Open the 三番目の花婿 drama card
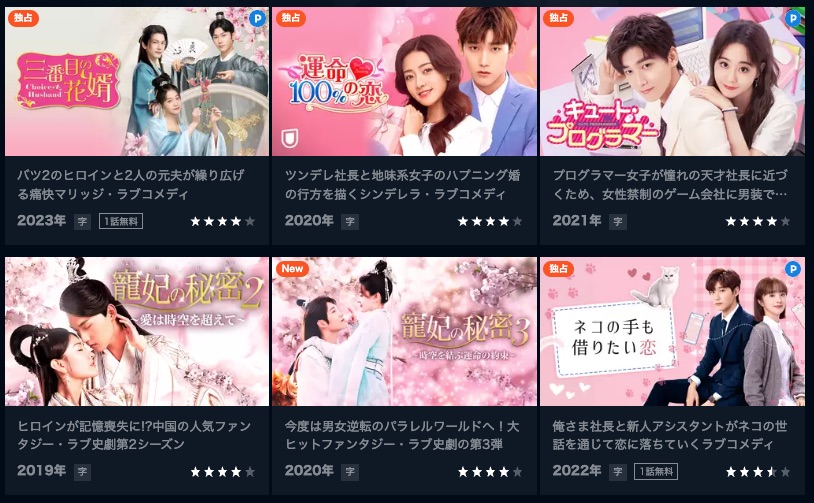 (x=136, y=82)
